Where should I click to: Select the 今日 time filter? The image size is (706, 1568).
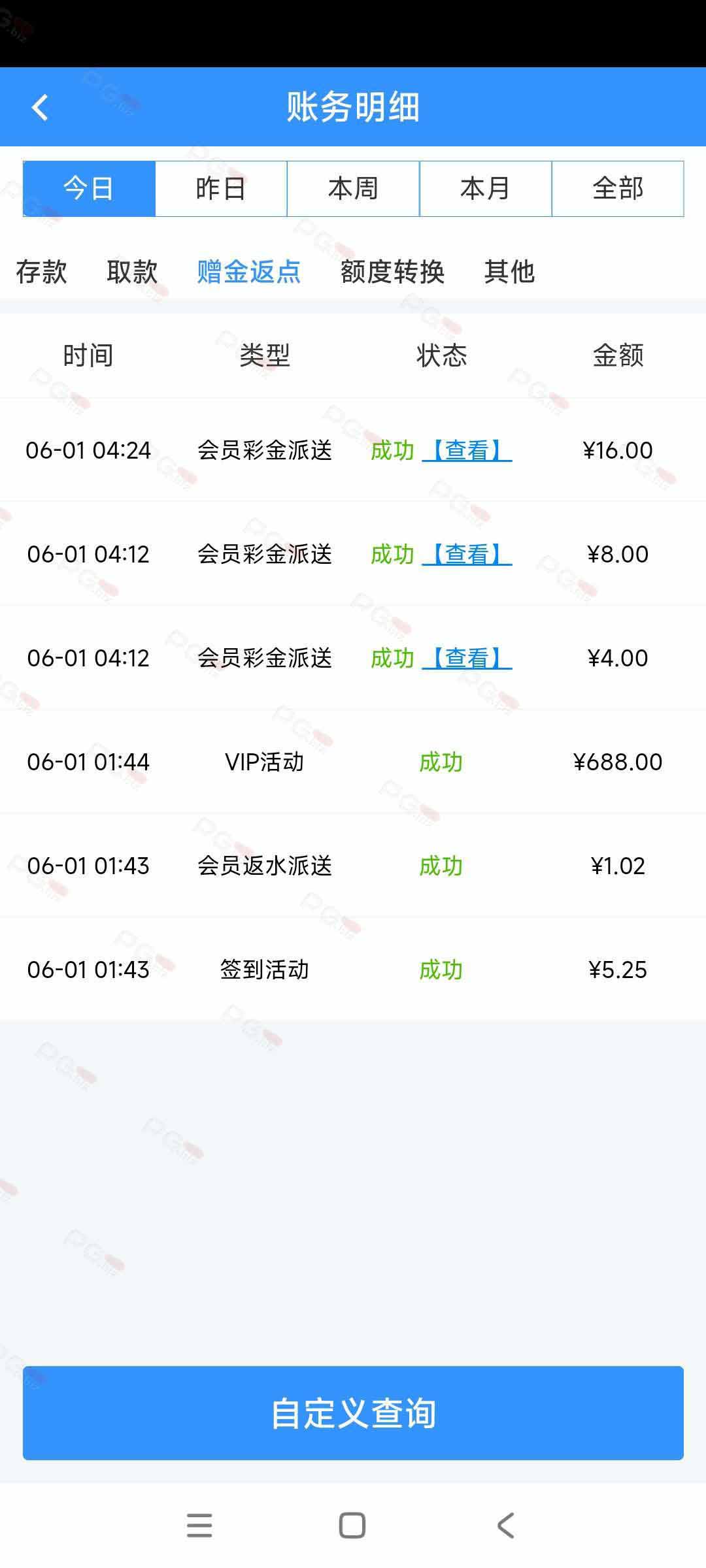tap(89, 189)
